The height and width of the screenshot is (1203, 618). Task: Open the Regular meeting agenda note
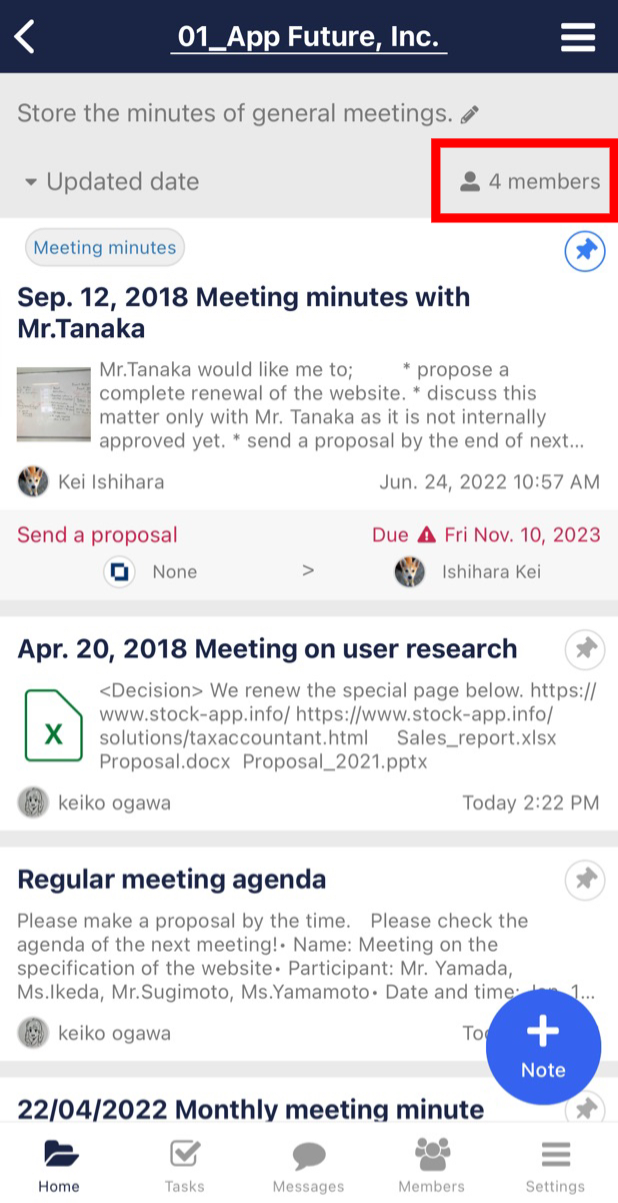[x=172, y=880]
